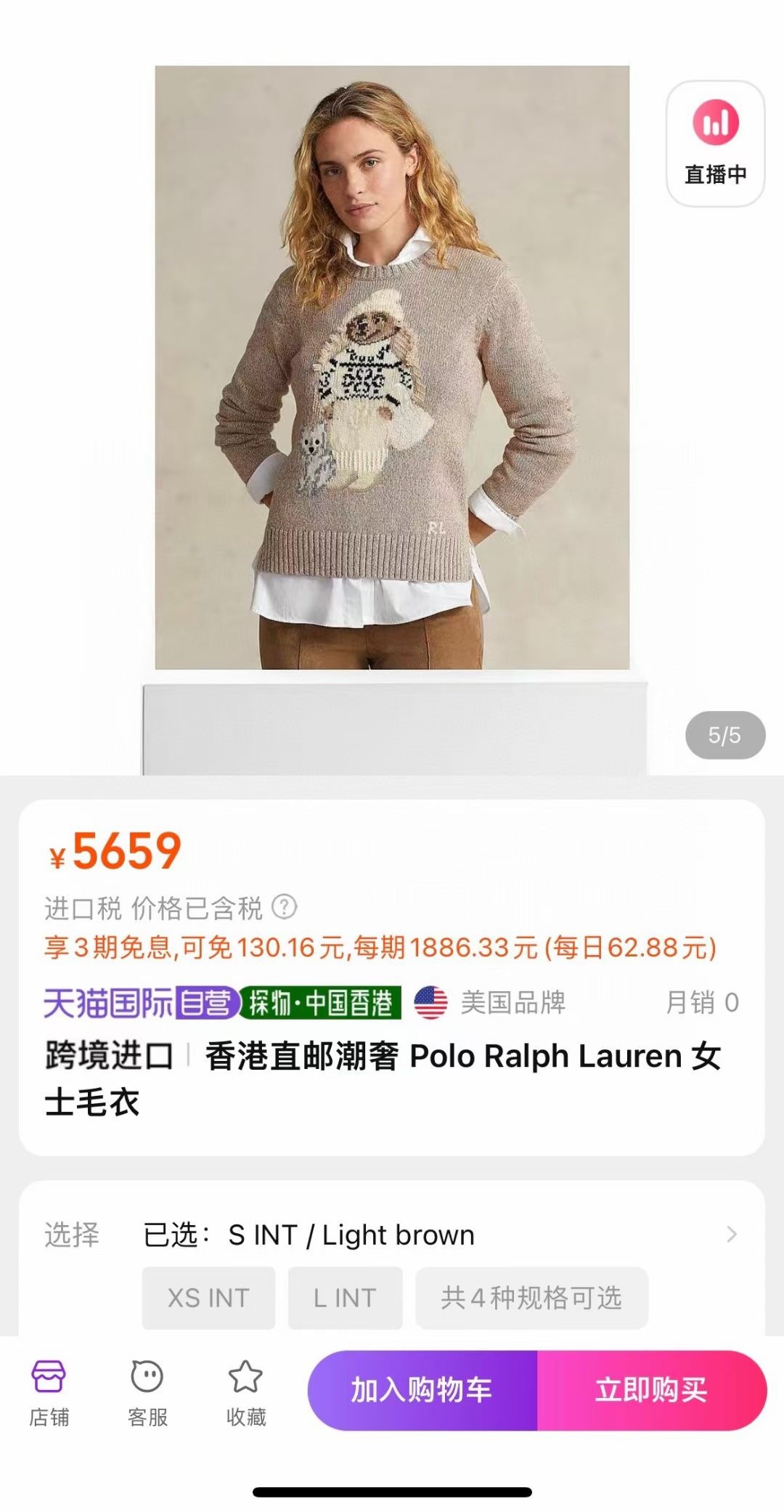Open the sweater product photo

(392, 367)
